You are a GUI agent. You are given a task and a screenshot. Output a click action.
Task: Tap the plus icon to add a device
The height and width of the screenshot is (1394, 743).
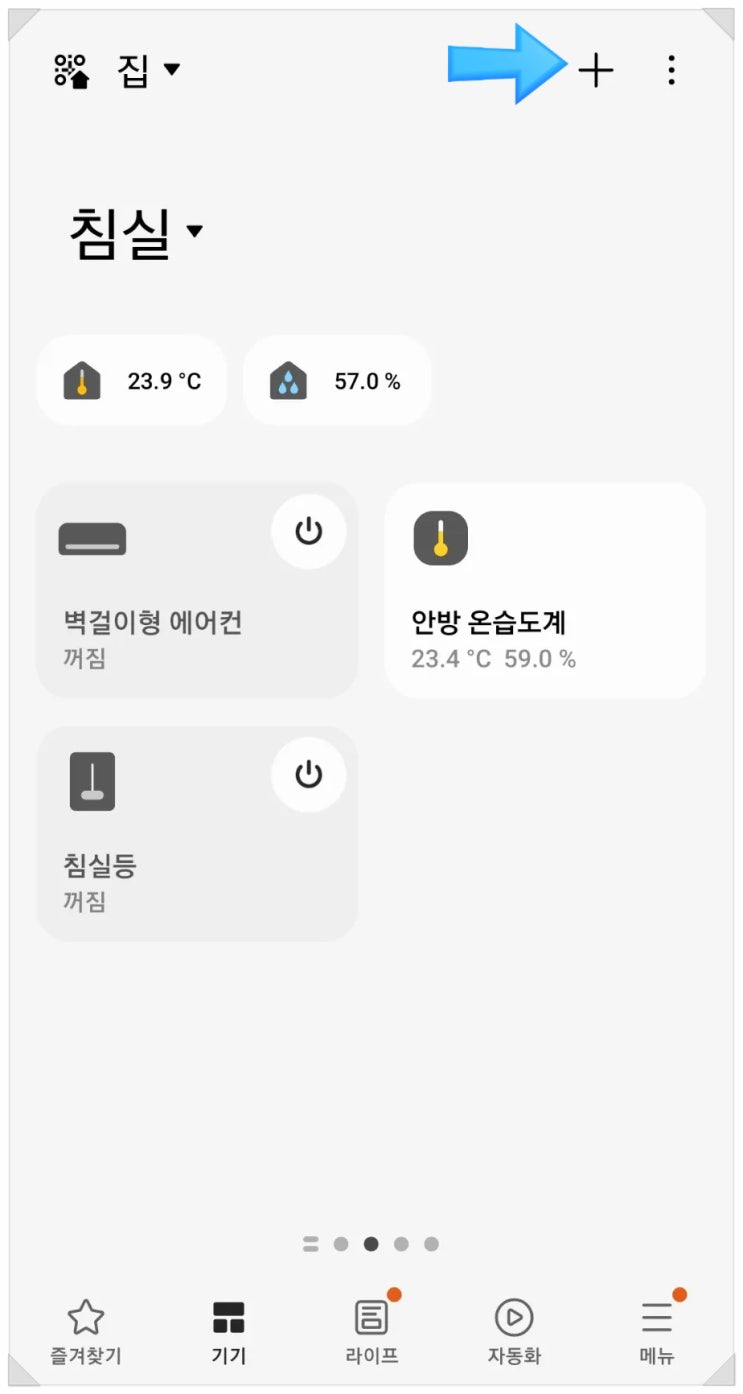click(x=596, y=70)
